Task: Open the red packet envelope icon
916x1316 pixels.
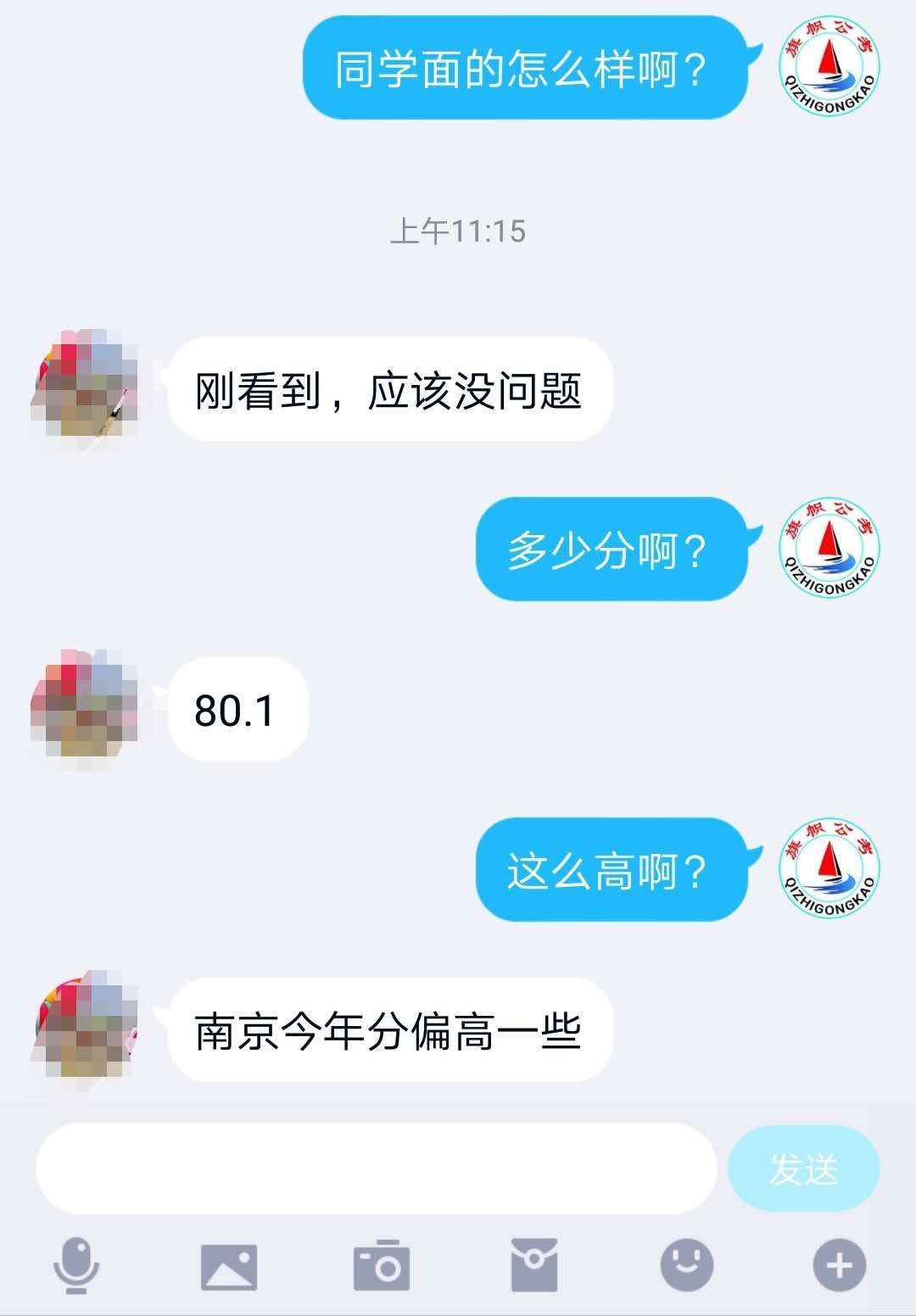Action: (x=534, y=1264)
